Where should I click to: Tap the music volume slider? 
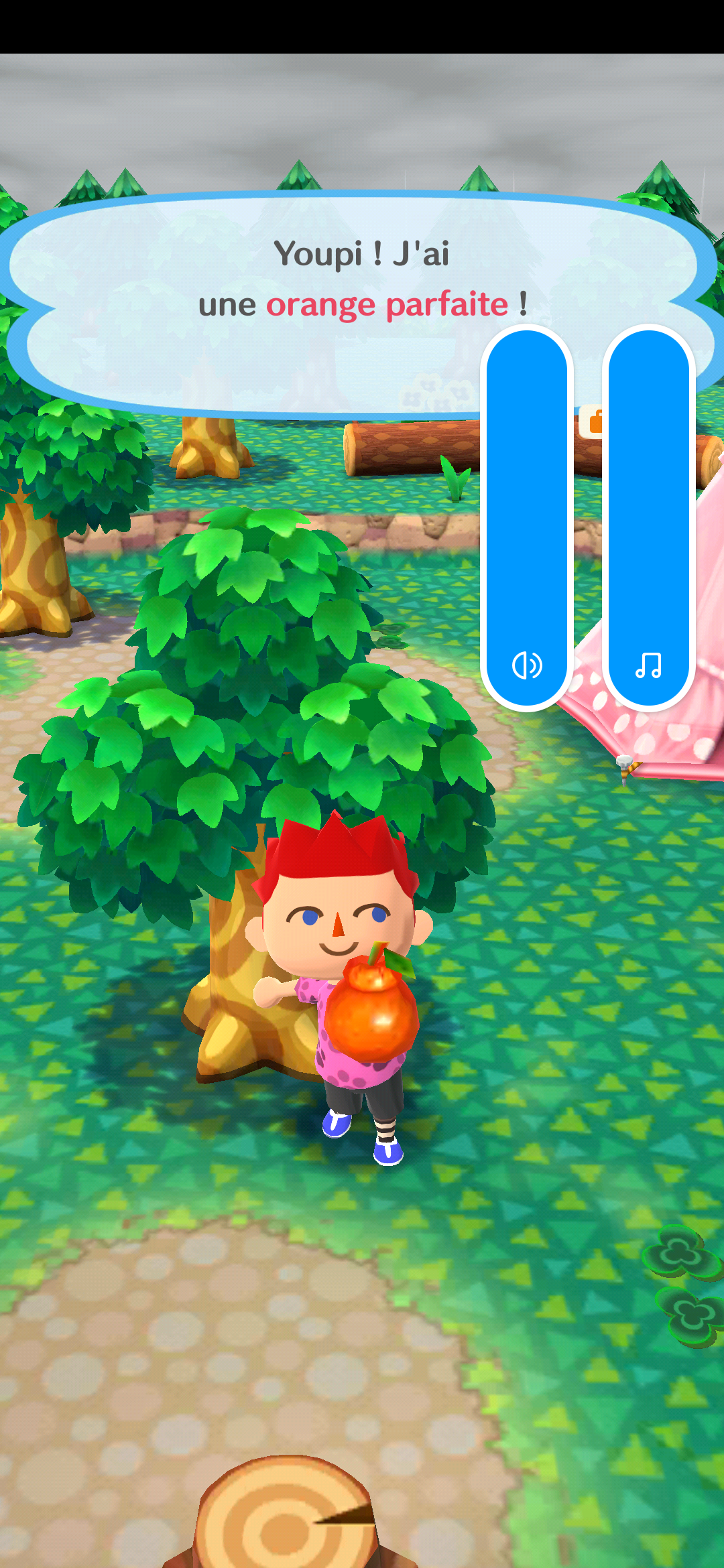[648, 516]
